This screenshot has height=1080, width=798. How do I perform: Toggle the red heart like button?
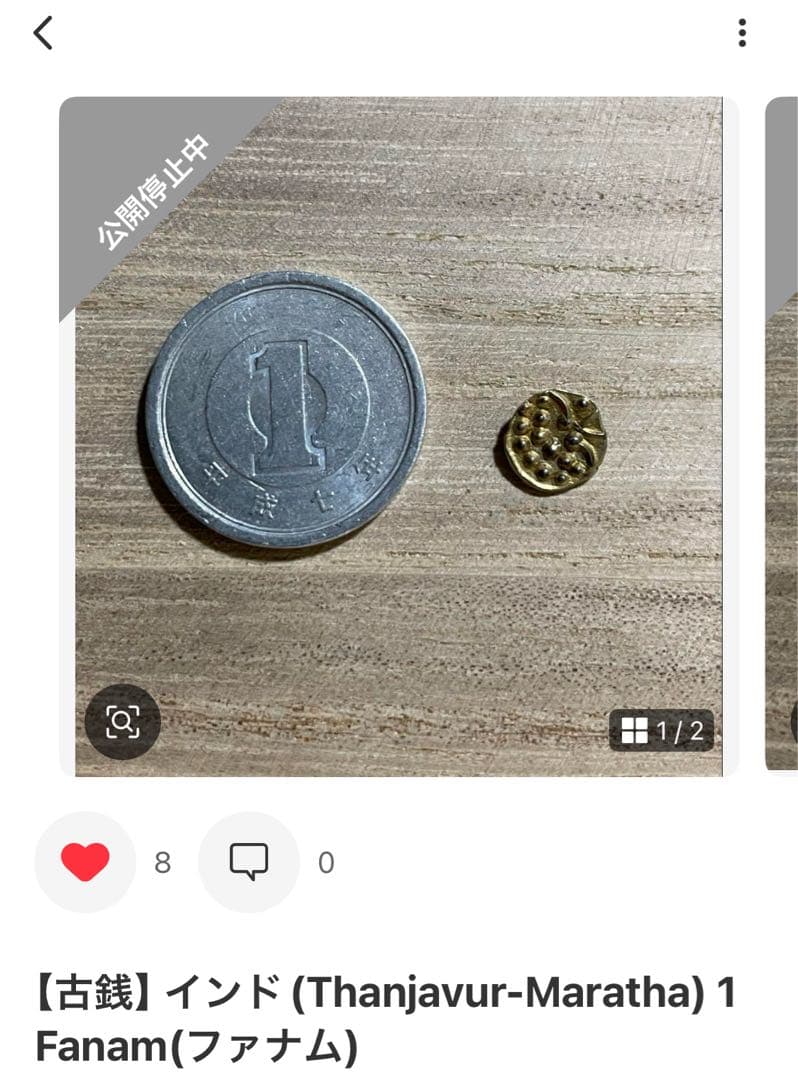[85, 862]
